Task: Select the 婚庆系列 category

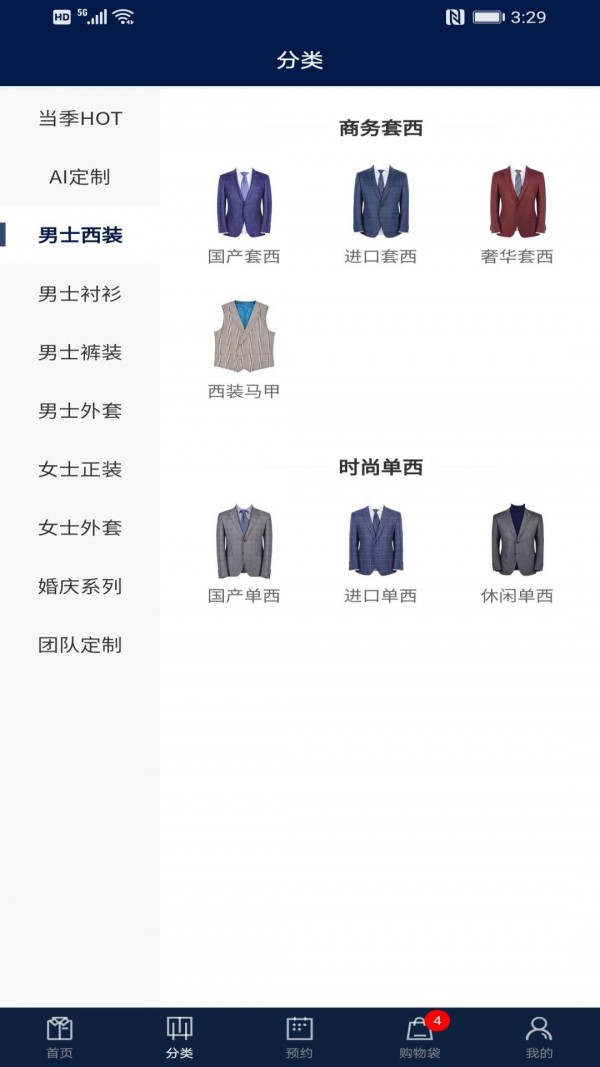Action: coord(80,586)
